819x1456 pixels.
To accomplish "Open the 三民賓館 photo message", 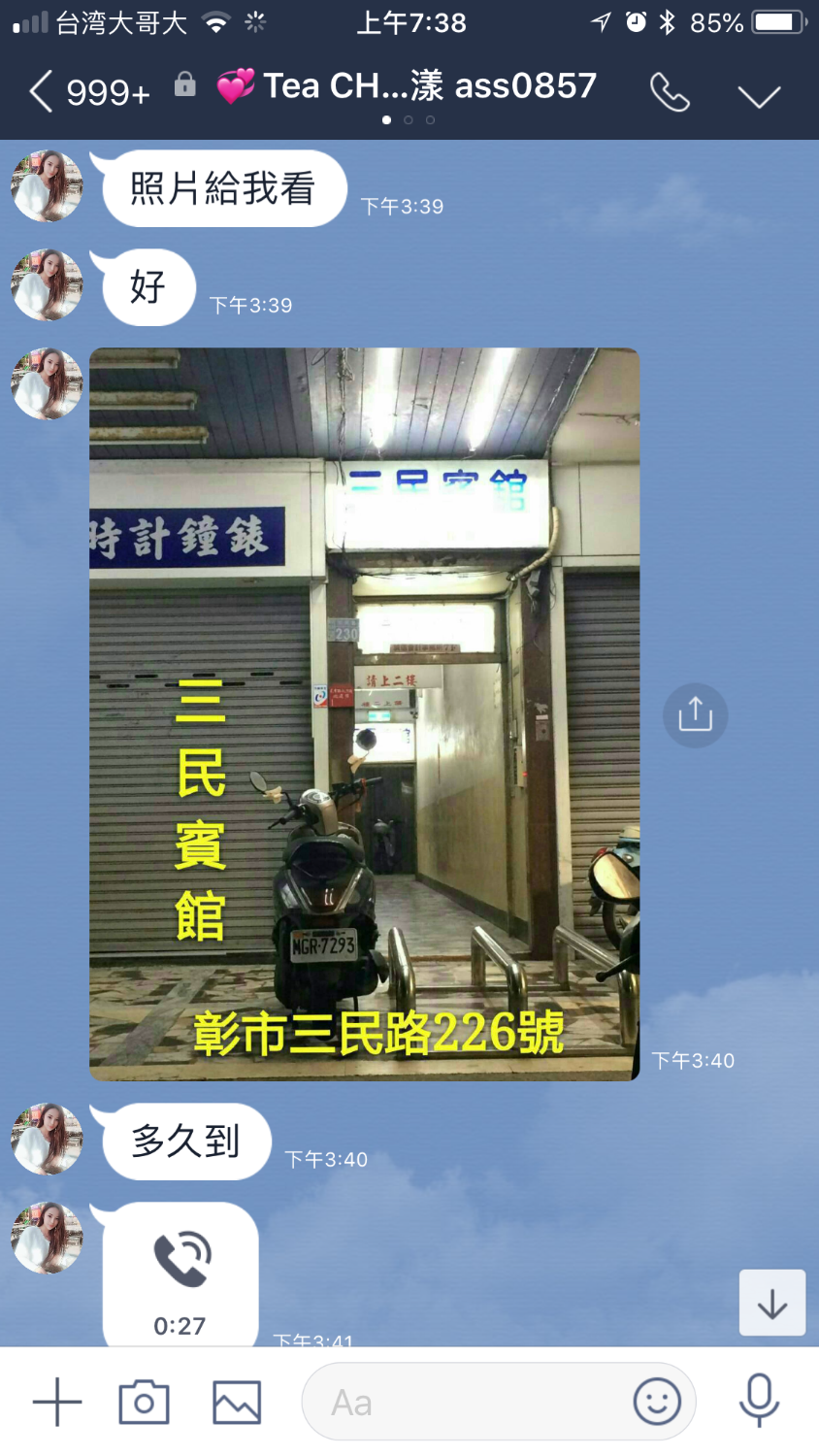I will click(x=365, y=713).
